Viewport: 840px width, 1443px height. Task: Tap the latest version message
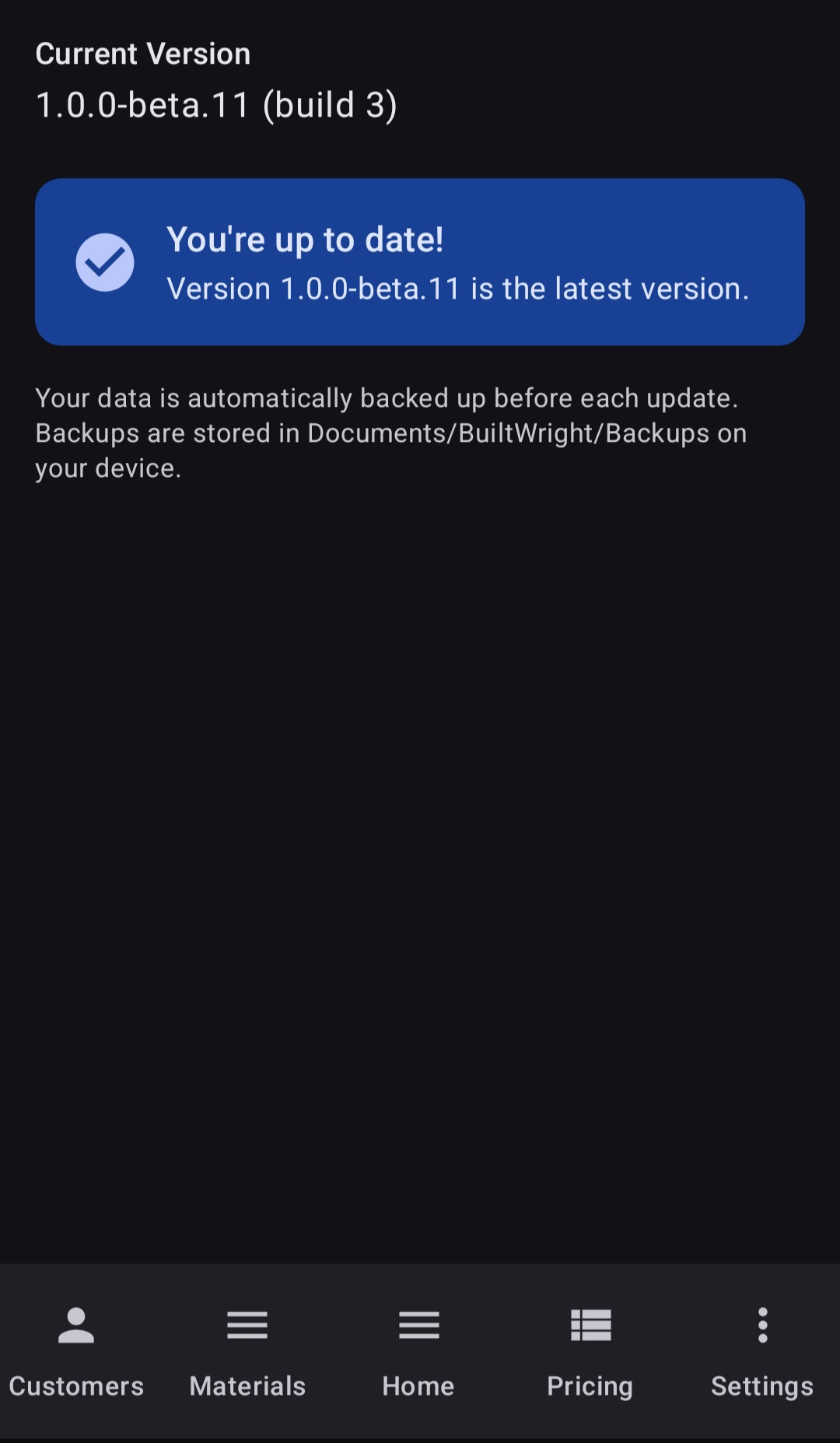pyautogui.click(x=459, y=289)
